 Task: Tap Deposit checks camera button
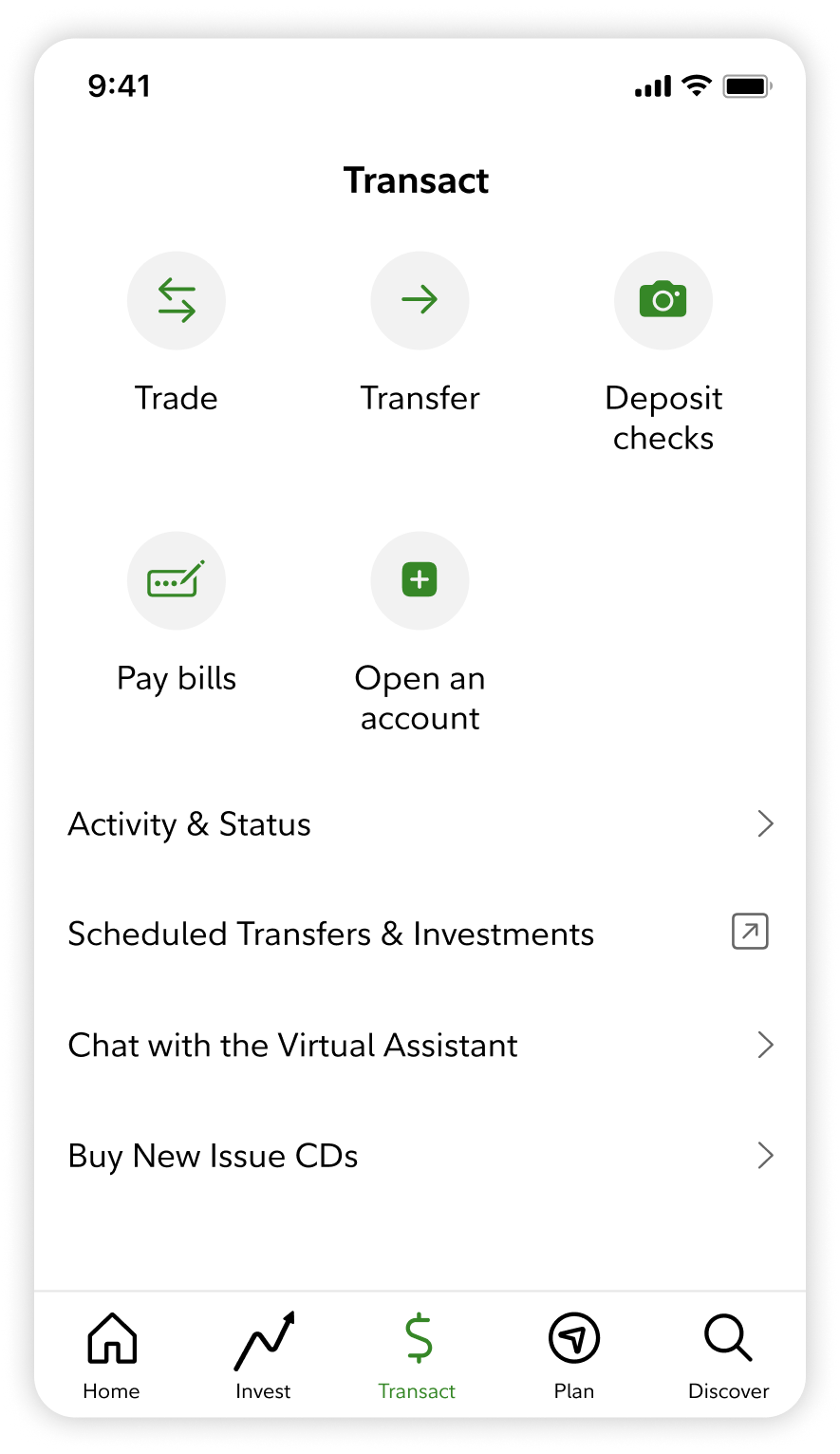pos(663,301)
